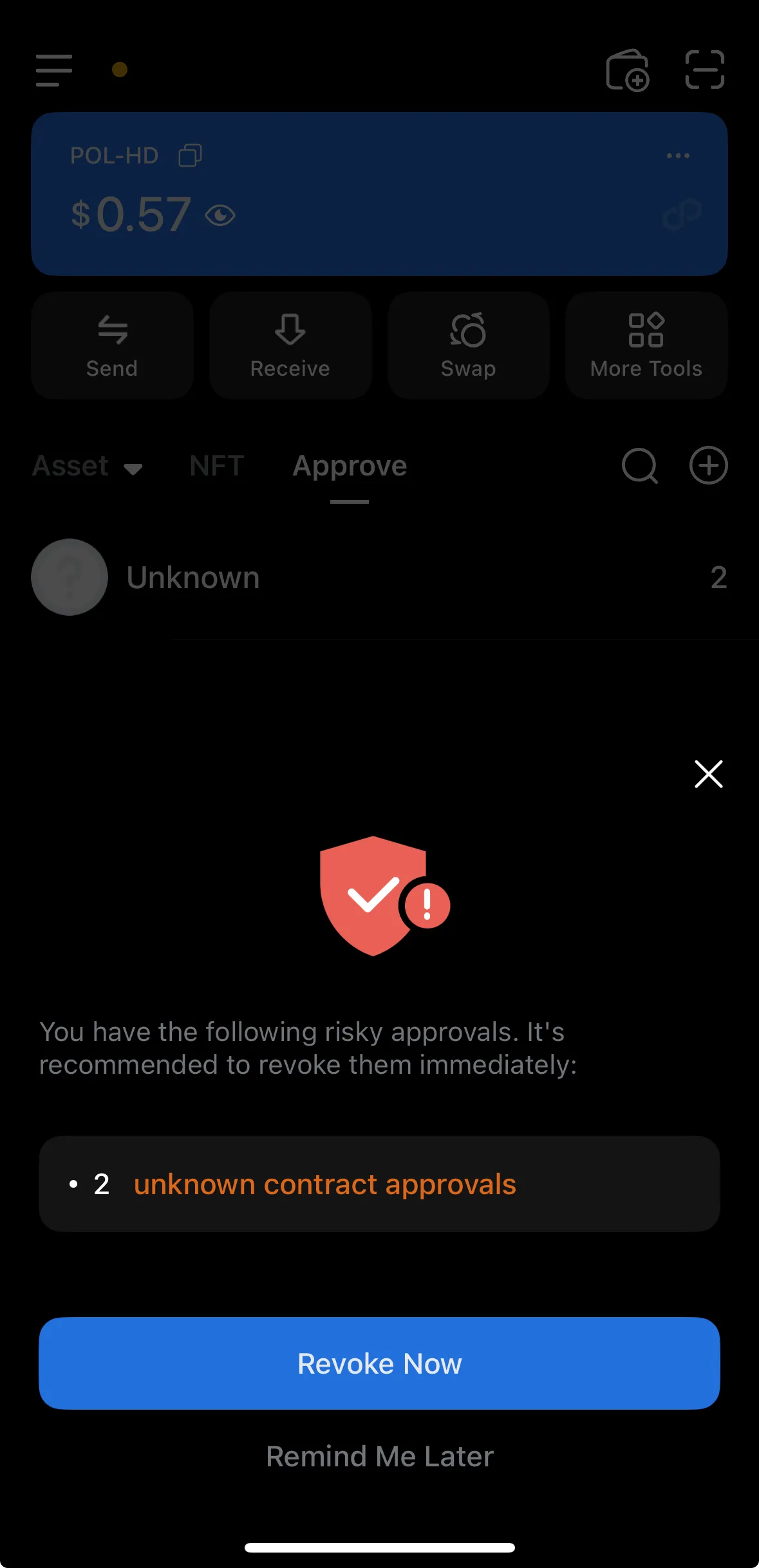Open the sidebar hamburger menu

[53, 71]
